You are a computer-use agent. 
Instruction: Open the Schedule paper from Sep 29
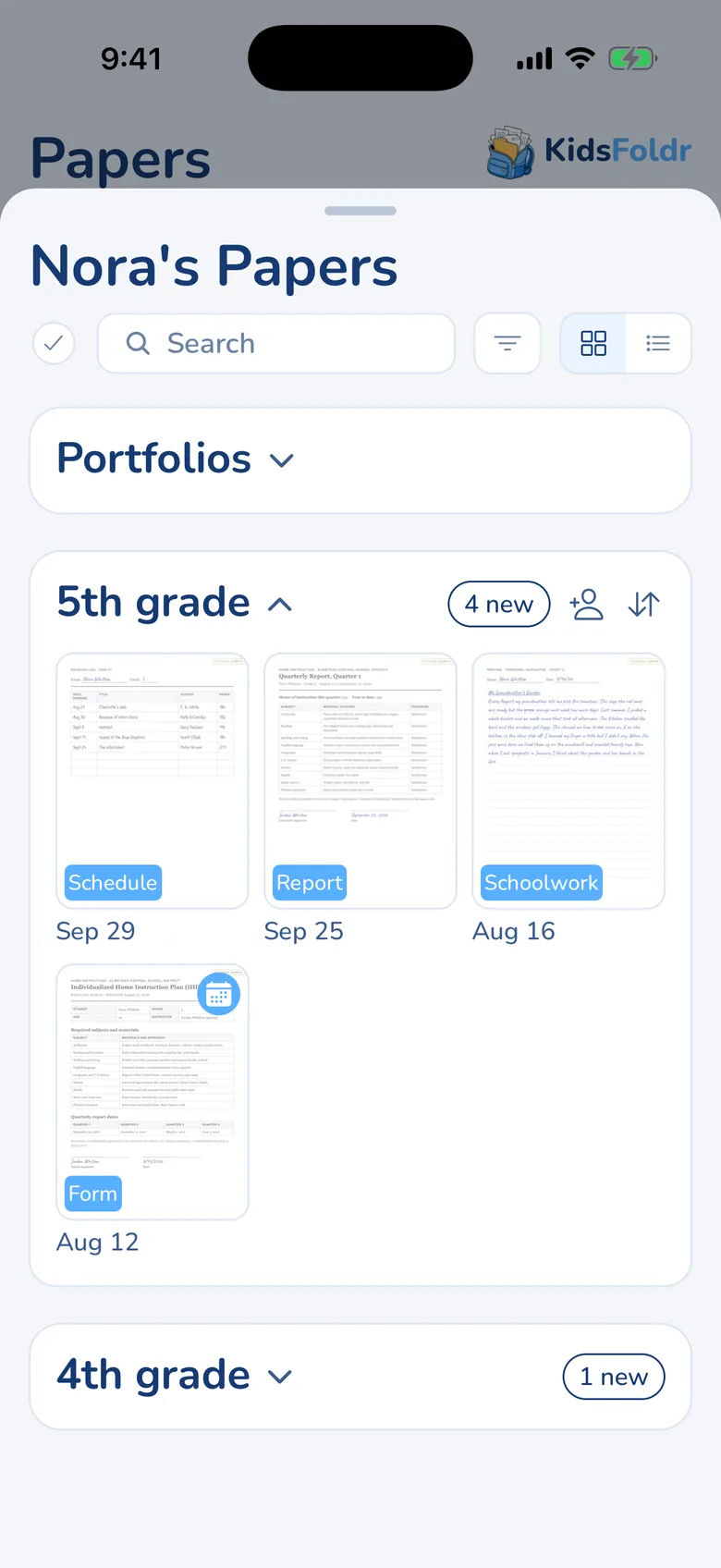[153, 781]
